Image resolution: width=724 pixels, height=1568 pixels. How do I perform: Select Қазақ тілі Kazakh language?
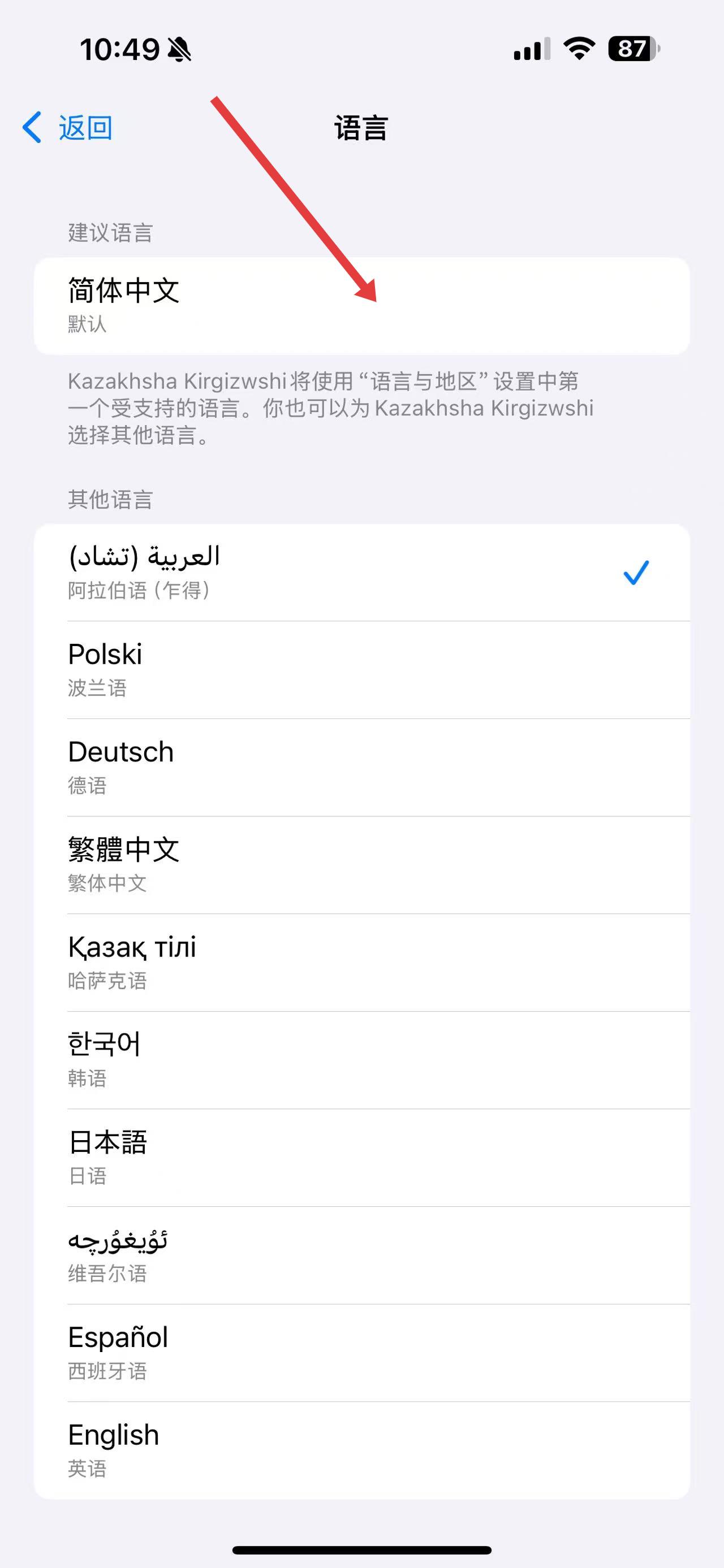click(x=361, y=963)
